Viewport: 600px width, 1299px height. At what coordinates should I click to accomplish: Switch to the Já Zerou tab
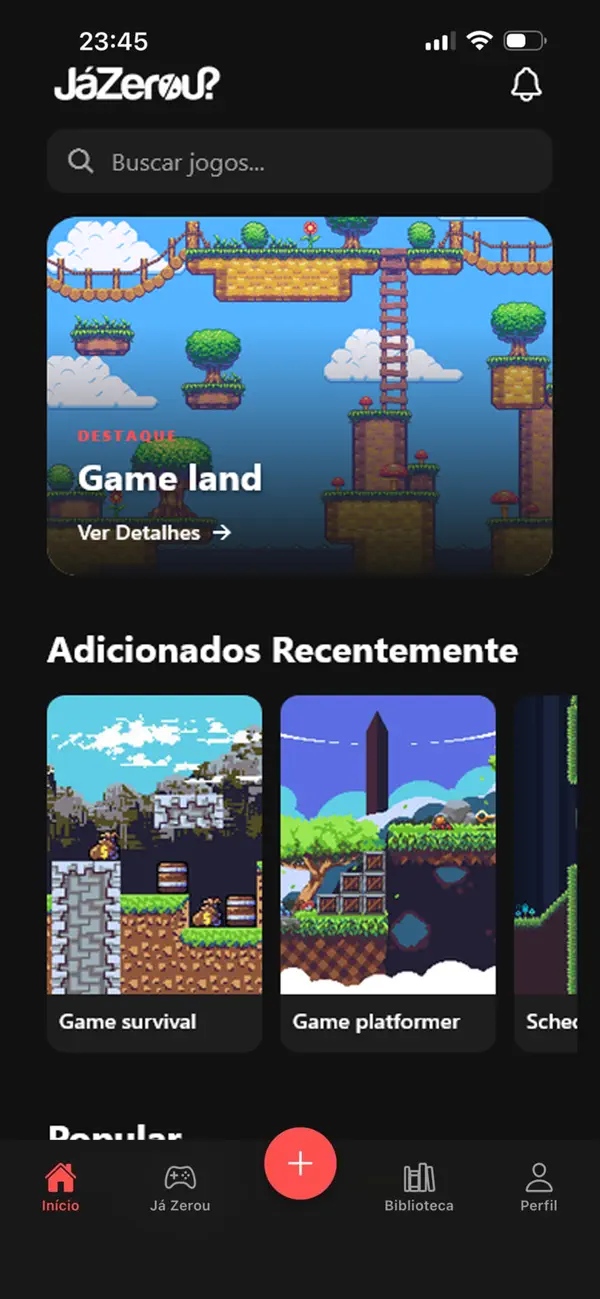click(x=180, y=1188)
